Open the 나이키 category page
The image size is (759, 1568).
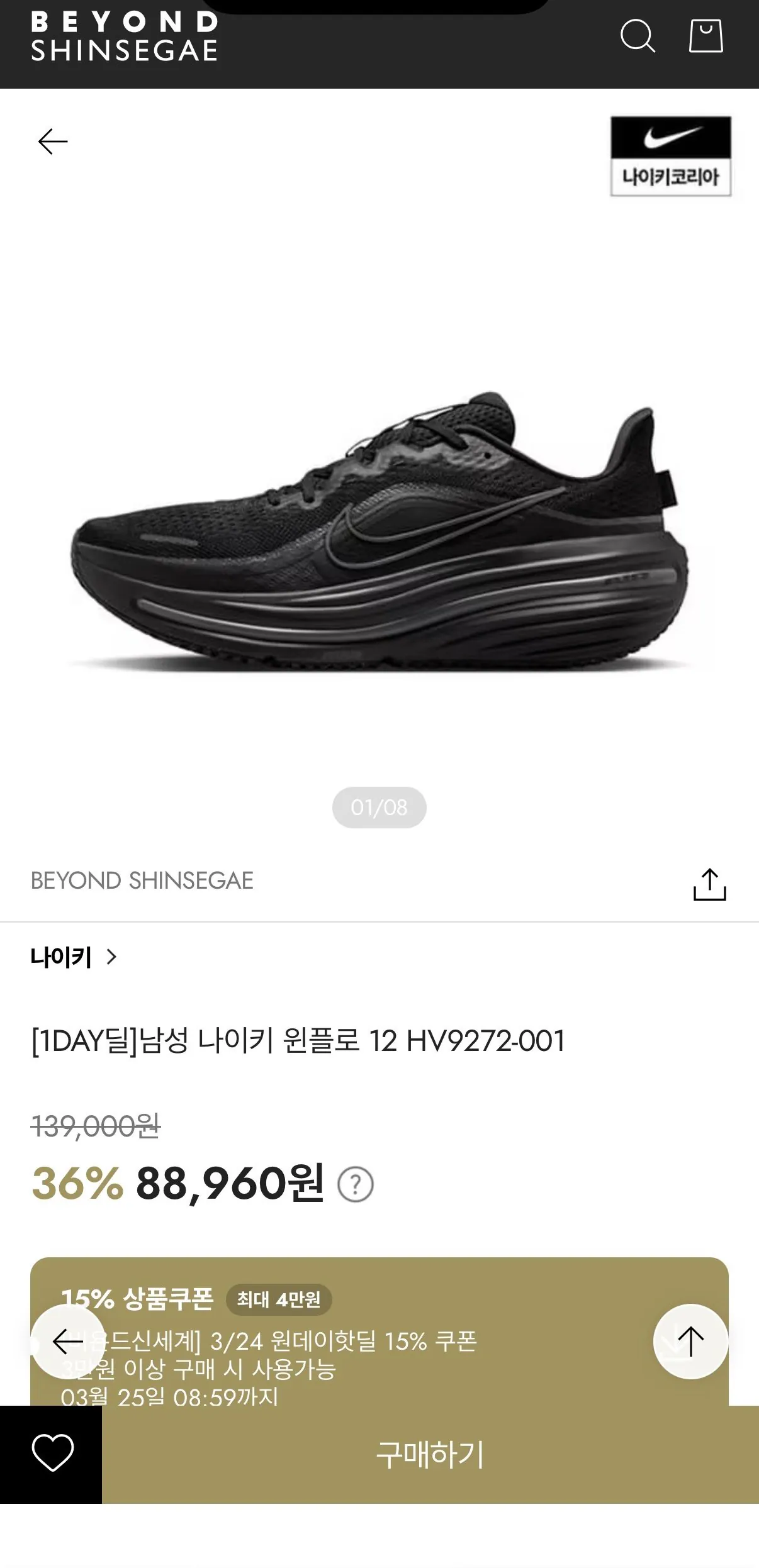coord(60,957)
